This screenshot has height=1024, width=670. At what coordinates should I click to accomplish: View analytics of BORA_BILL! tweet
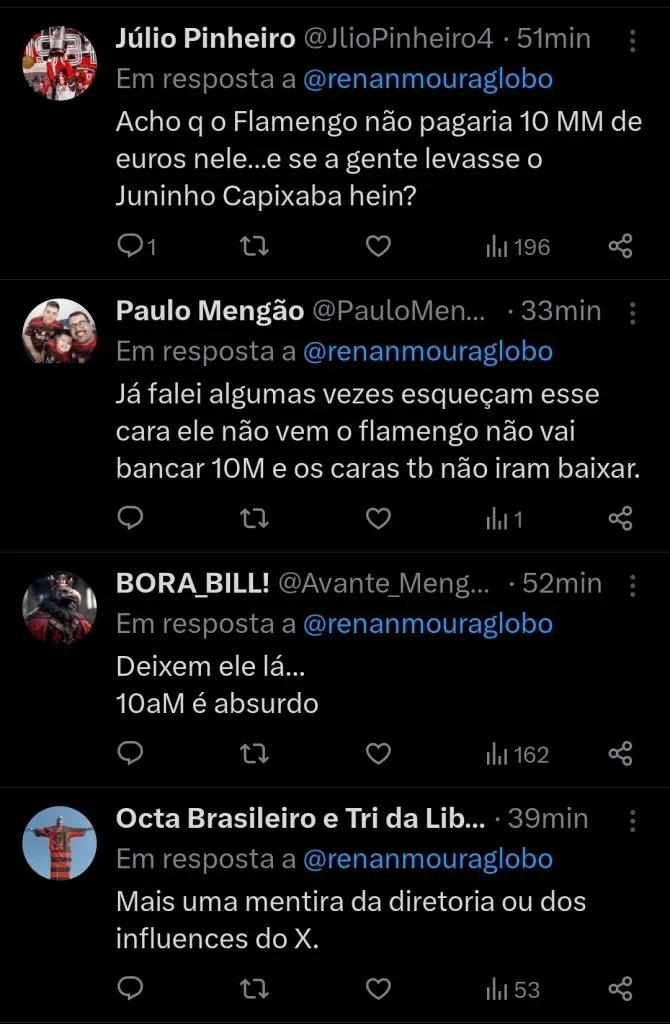[517, 754]
